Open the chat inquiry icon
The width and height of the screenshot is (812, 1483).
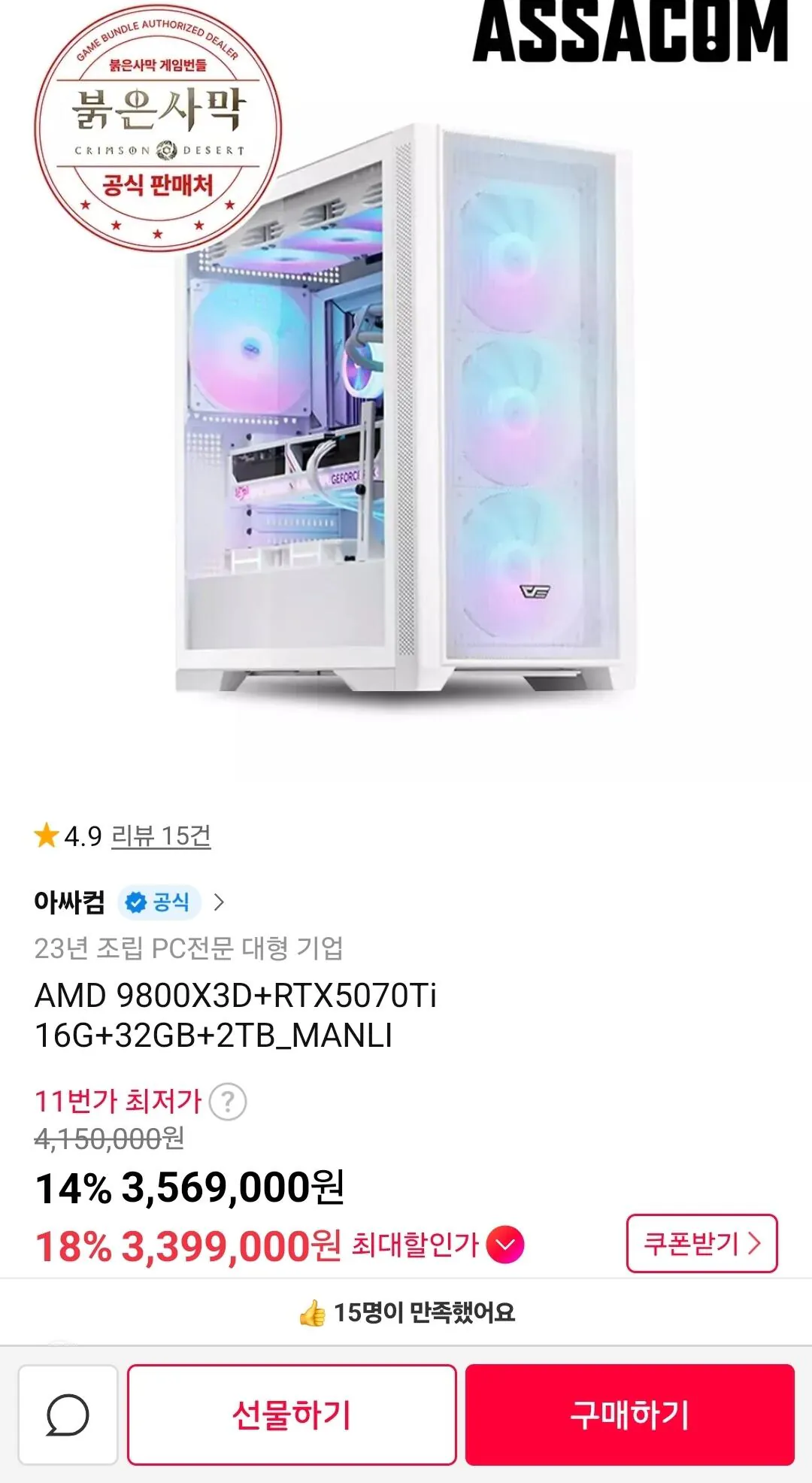click(x=68, y=1415)
